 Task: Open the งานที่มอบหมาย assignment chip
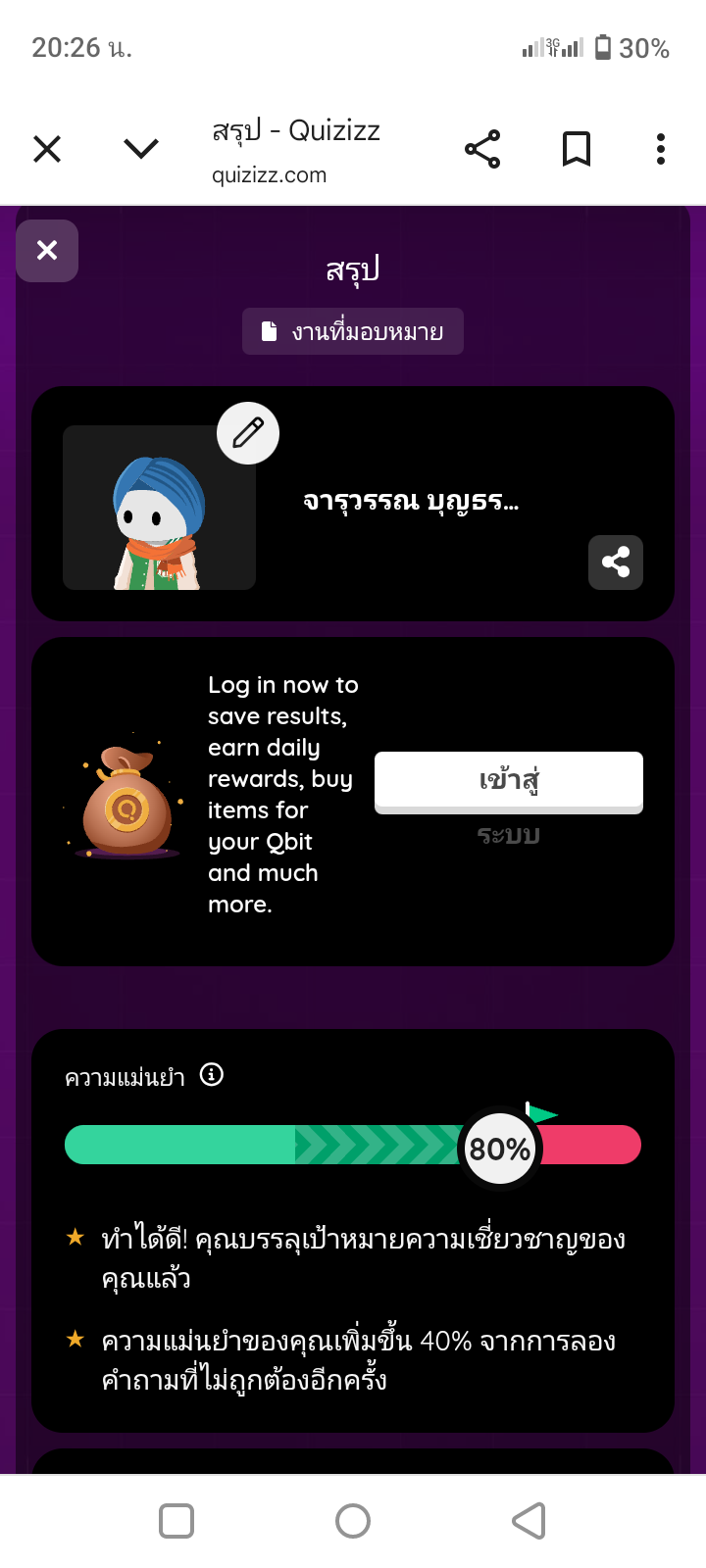tap(353, 331)
